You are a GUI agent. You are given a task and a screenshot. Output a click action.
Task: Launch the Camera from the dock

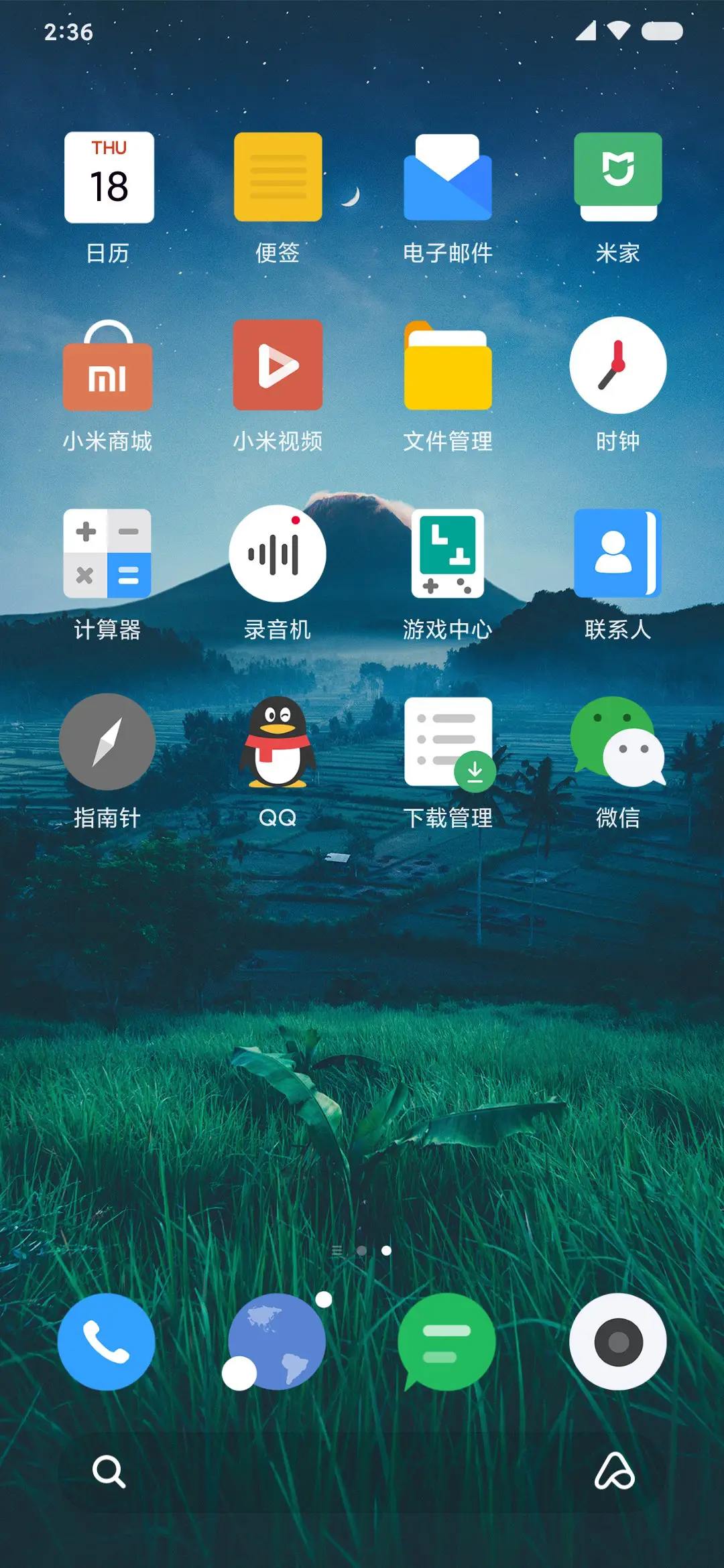point(617,1342)
